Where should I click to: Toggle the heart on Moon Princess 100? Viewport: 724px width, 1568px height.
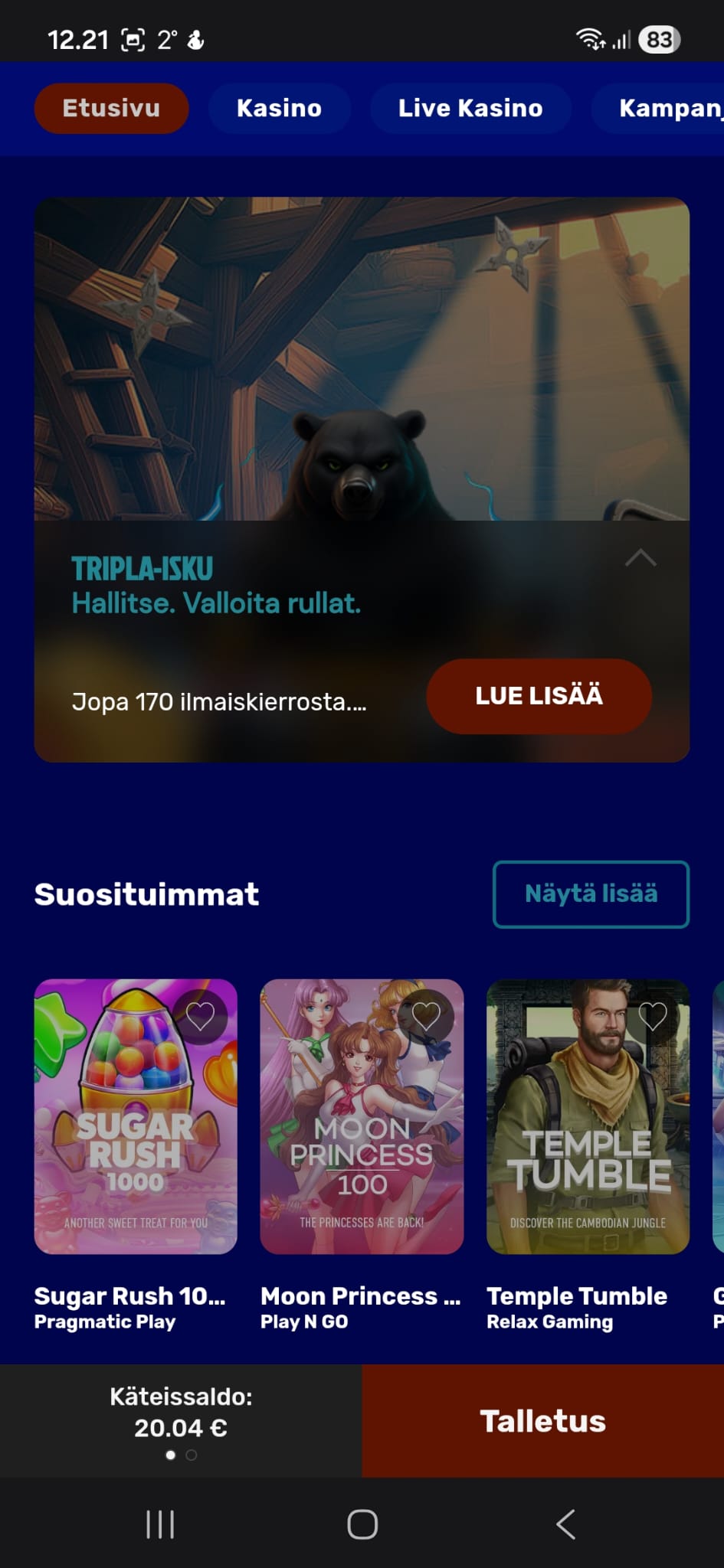tap(428, 1016)
